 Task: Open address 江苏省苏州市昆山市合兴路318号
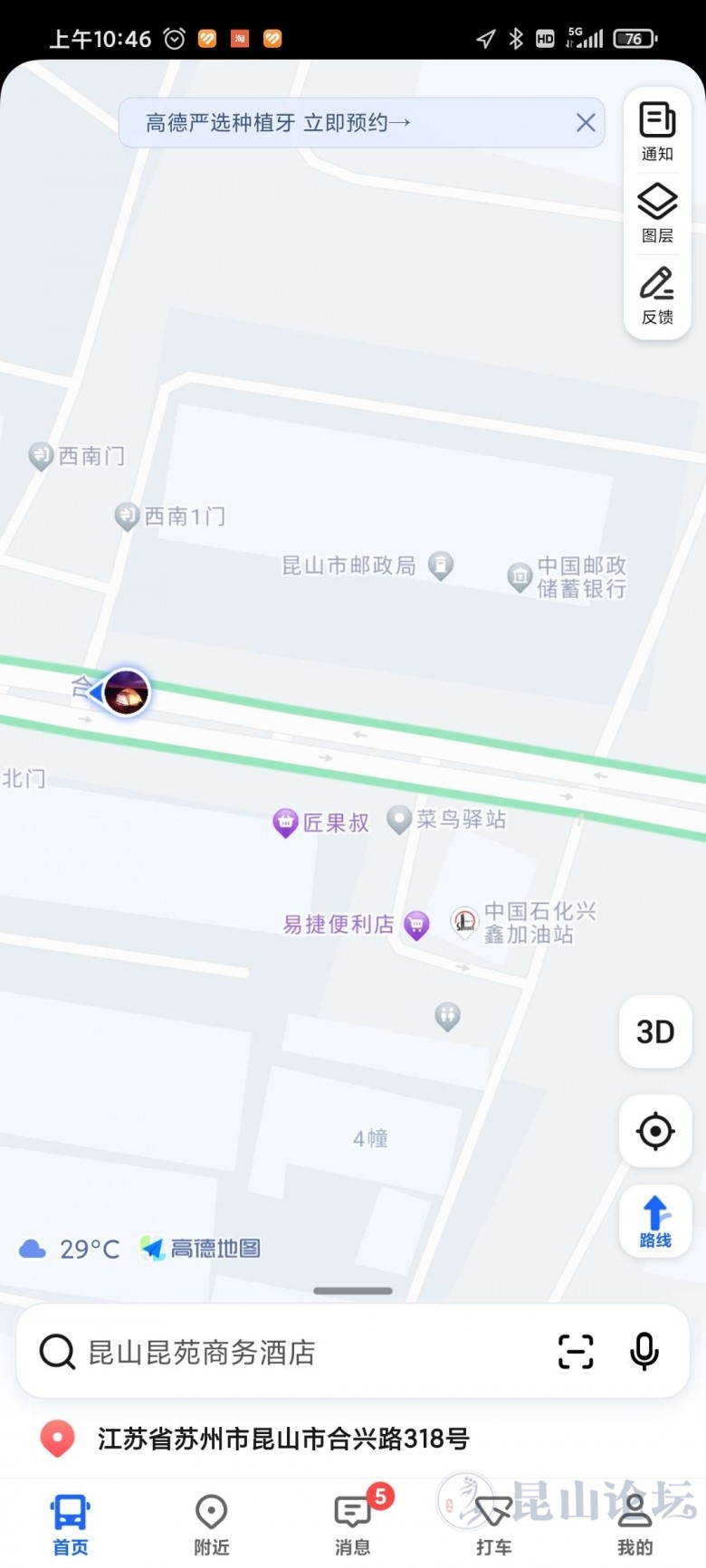click(x=283, y=1439)
